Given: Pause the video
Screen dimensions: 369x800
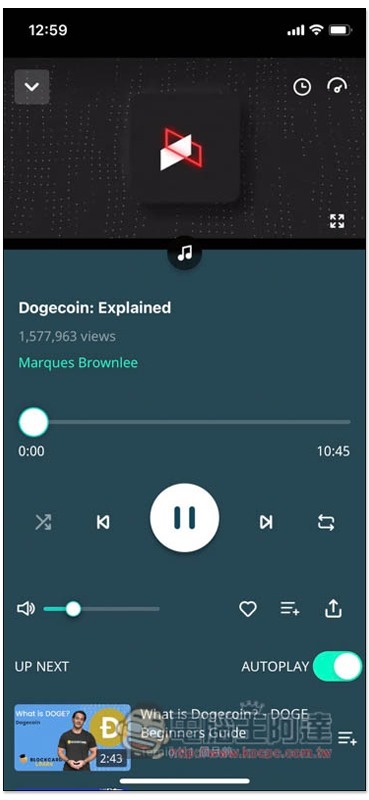Looking at the screenshot, I should coord(184,518).
